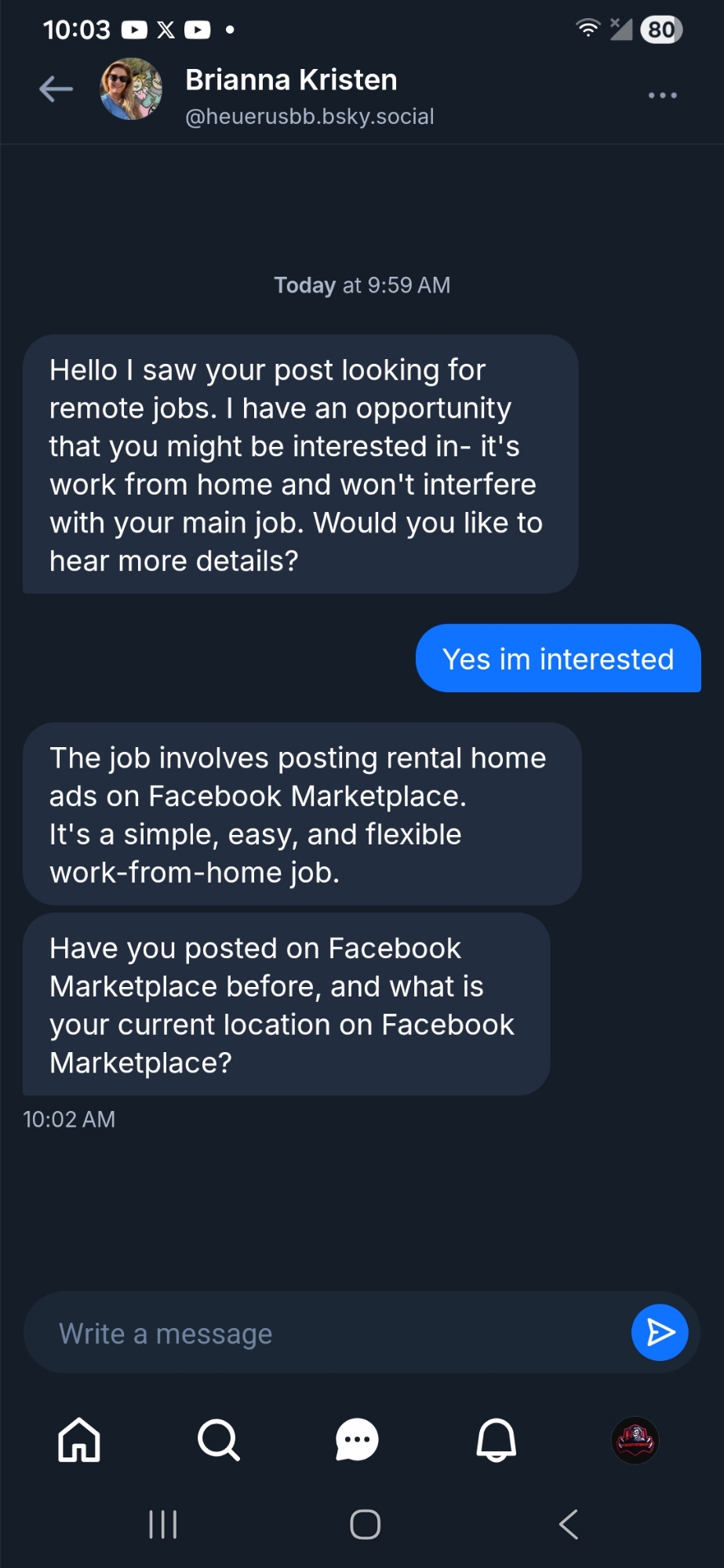This screenshot has height=1568, width=724.
Task: Send the message with the arrow button
Action: pyautogui.click(x=660, y=1332)
